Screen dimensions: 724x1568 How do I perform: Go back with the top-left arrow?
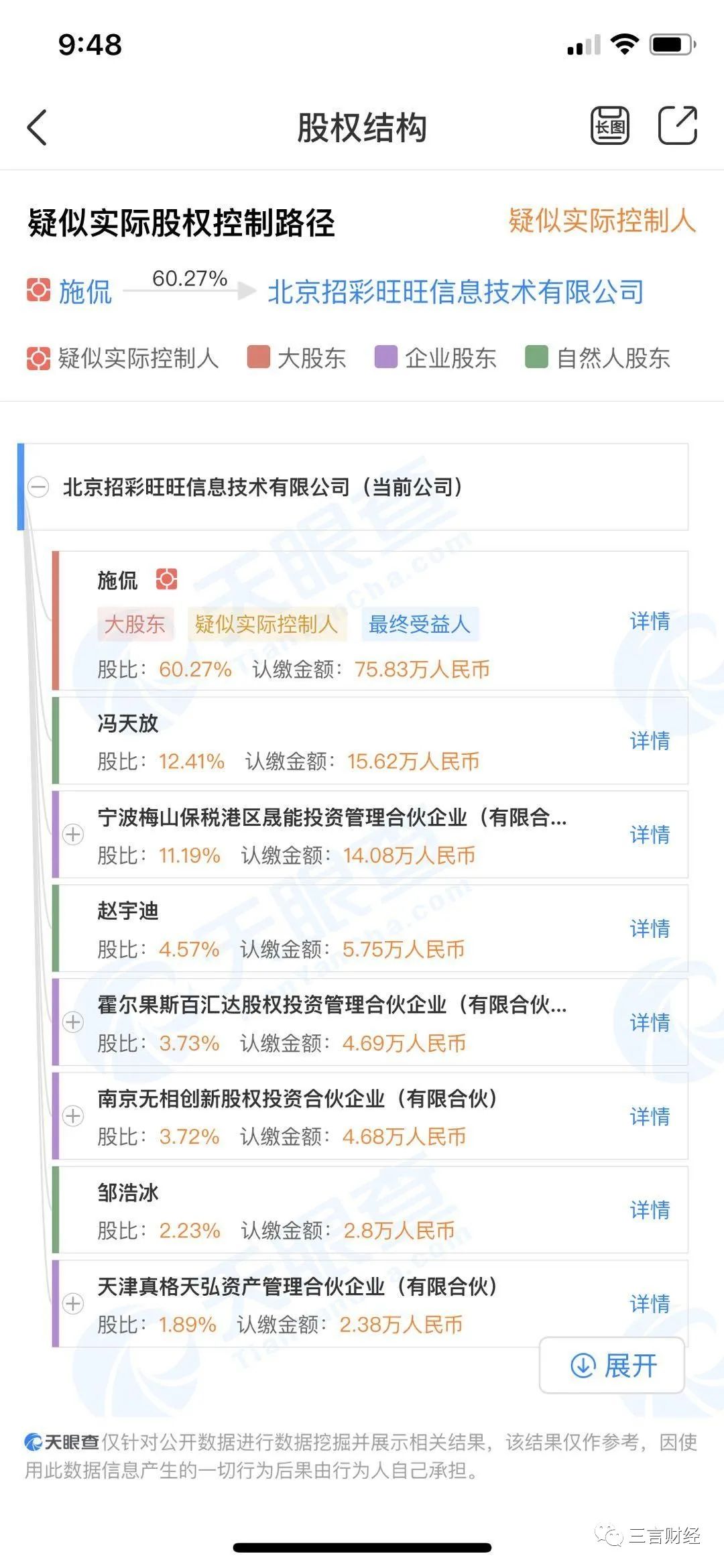click(38, 127)
